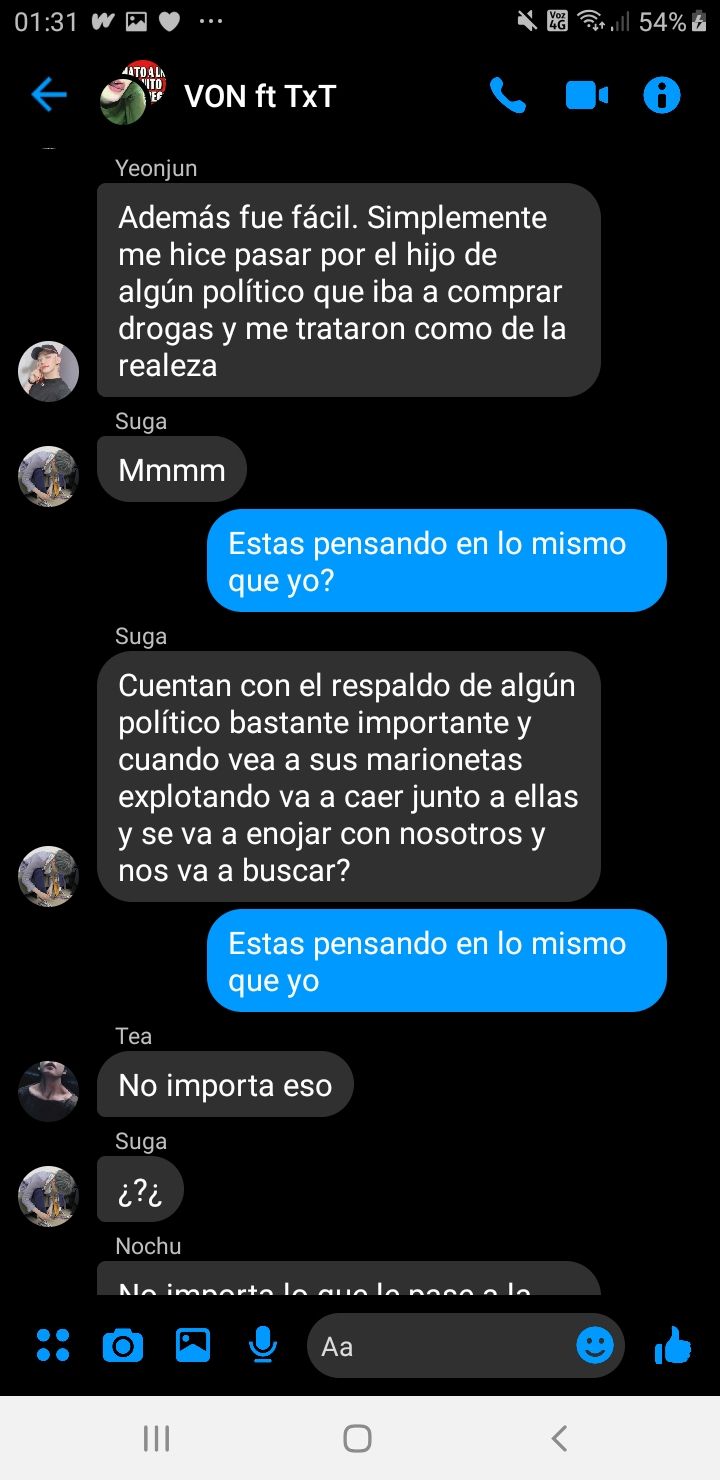Tap the system back button
720x1480 pixels.
coord(559,1438)
